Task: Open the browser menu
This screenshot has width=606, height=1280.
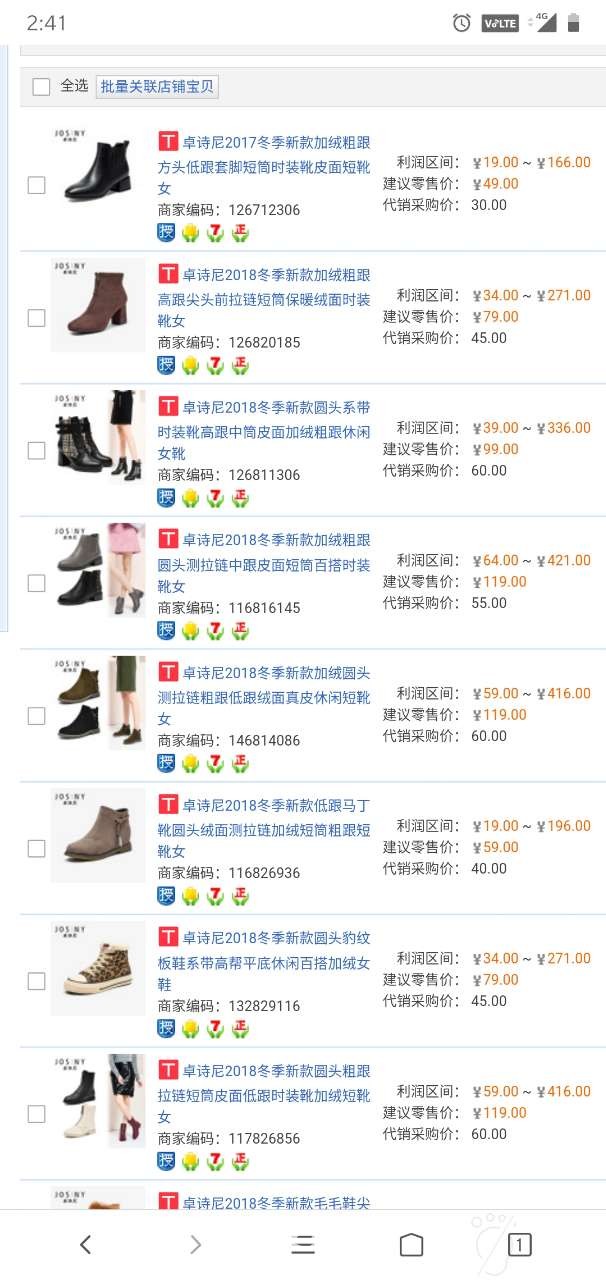Action: pos(303,1244)
